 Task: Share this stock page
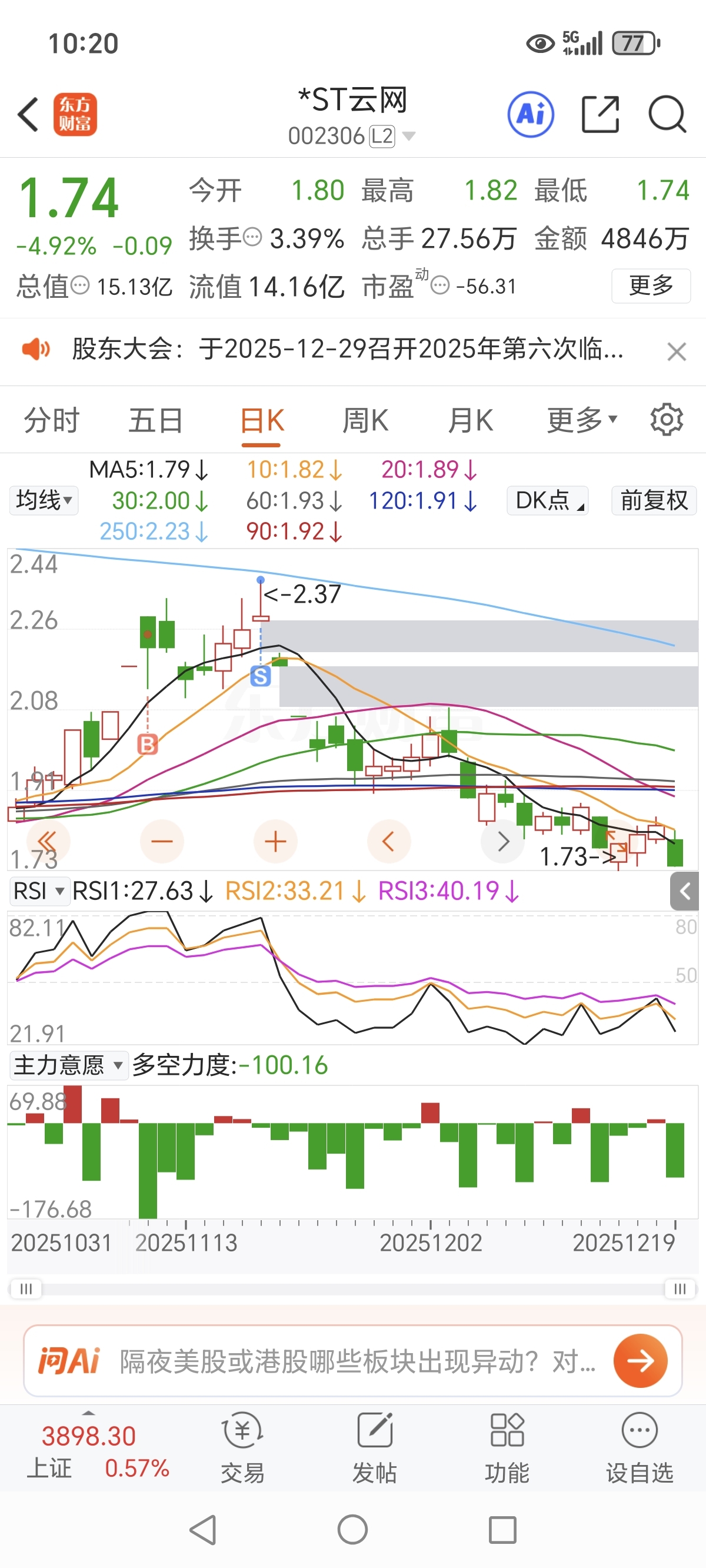point(600,114)
